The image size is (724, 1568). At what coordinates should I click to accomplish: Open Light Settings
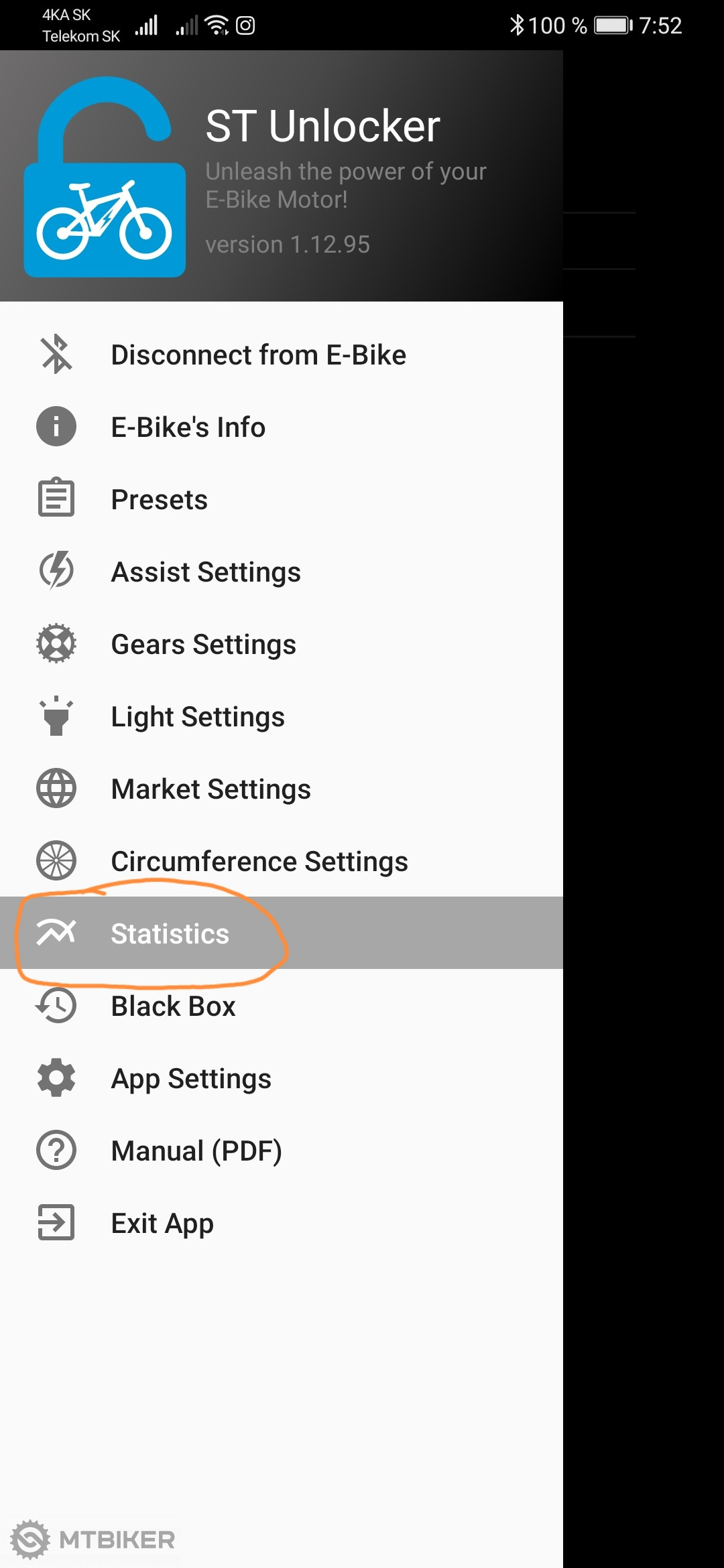pos(198,716)
